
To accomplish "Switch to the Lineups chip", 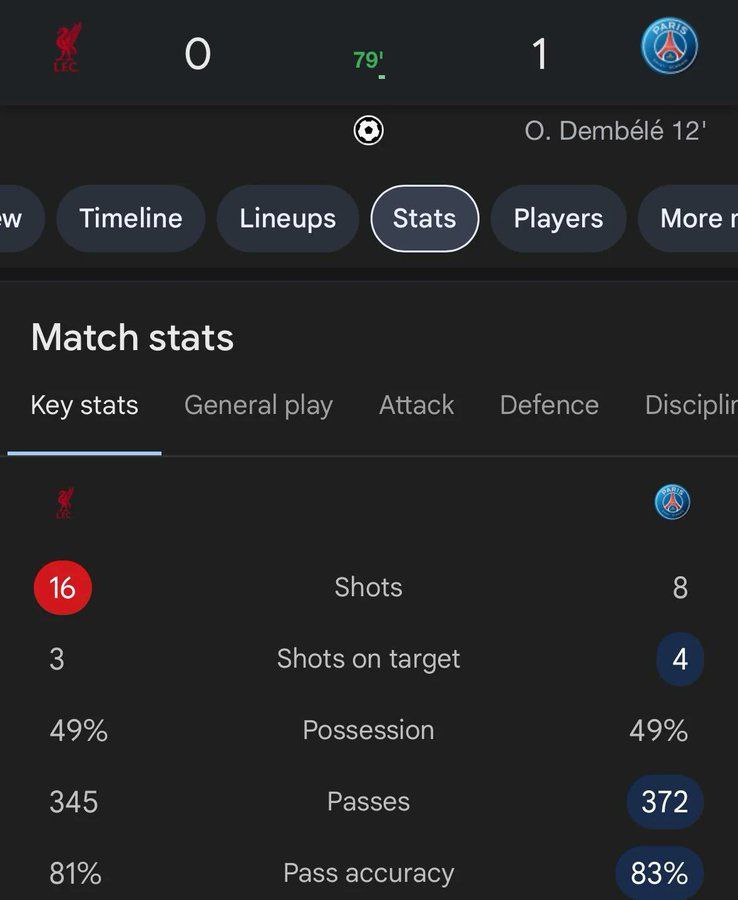I will coord(287,218).
